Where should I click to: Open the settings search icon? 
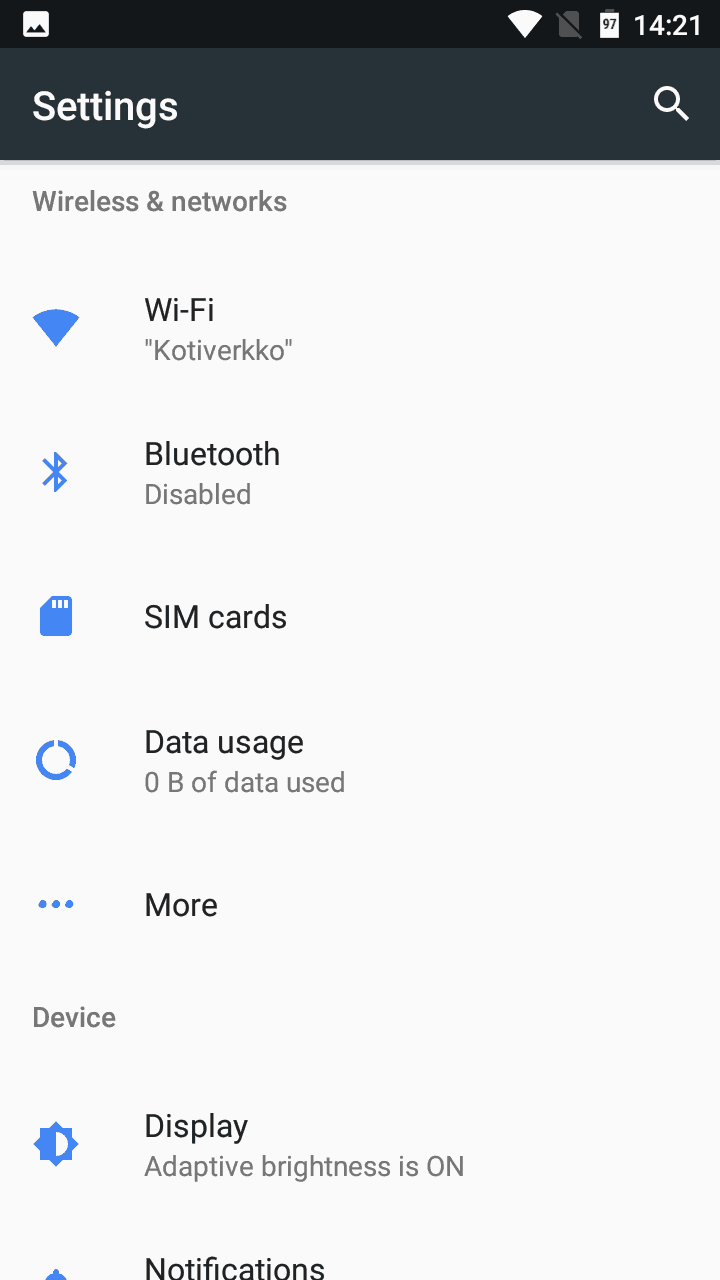click(671, 104)
